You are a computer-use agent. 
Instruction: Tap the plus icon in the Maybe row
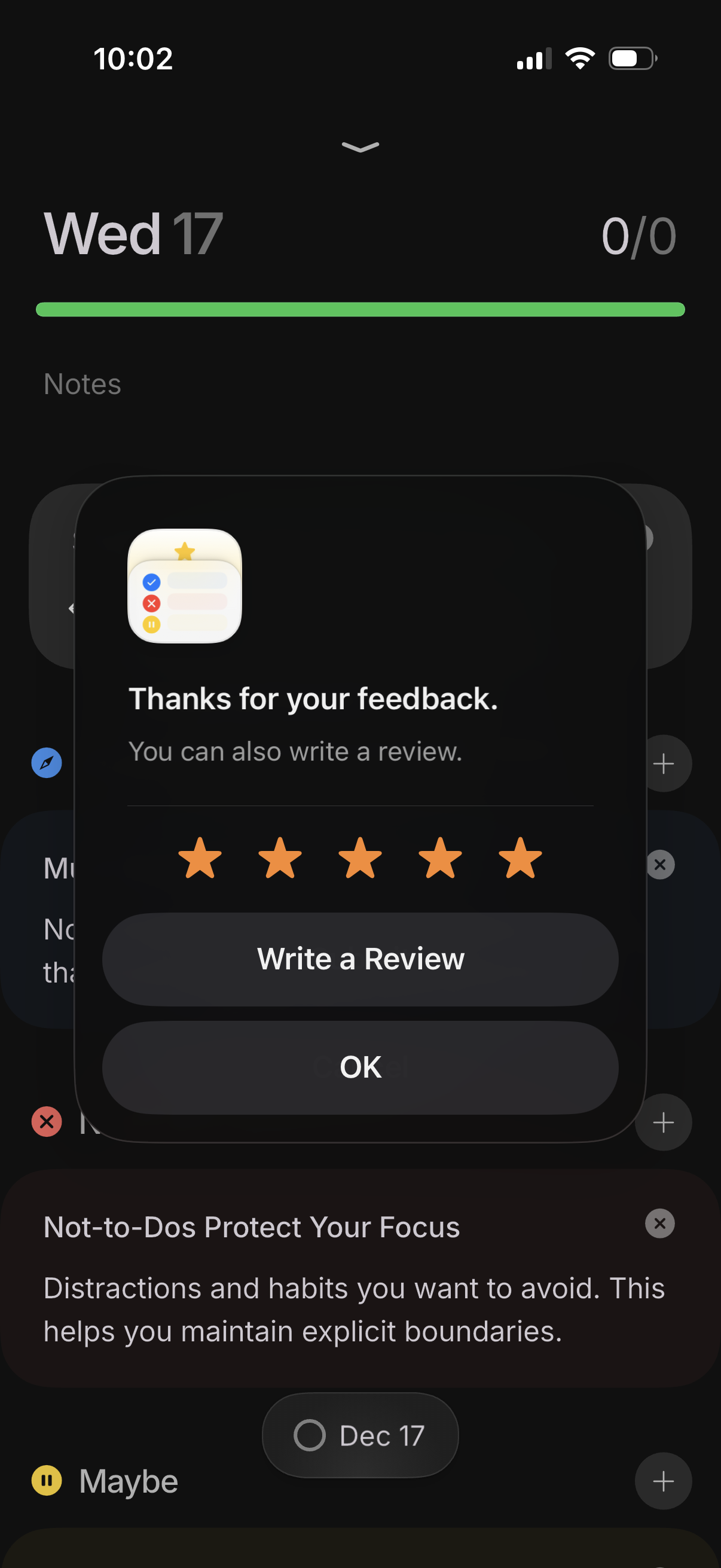pyautogui.click(x=663, y=1481)
